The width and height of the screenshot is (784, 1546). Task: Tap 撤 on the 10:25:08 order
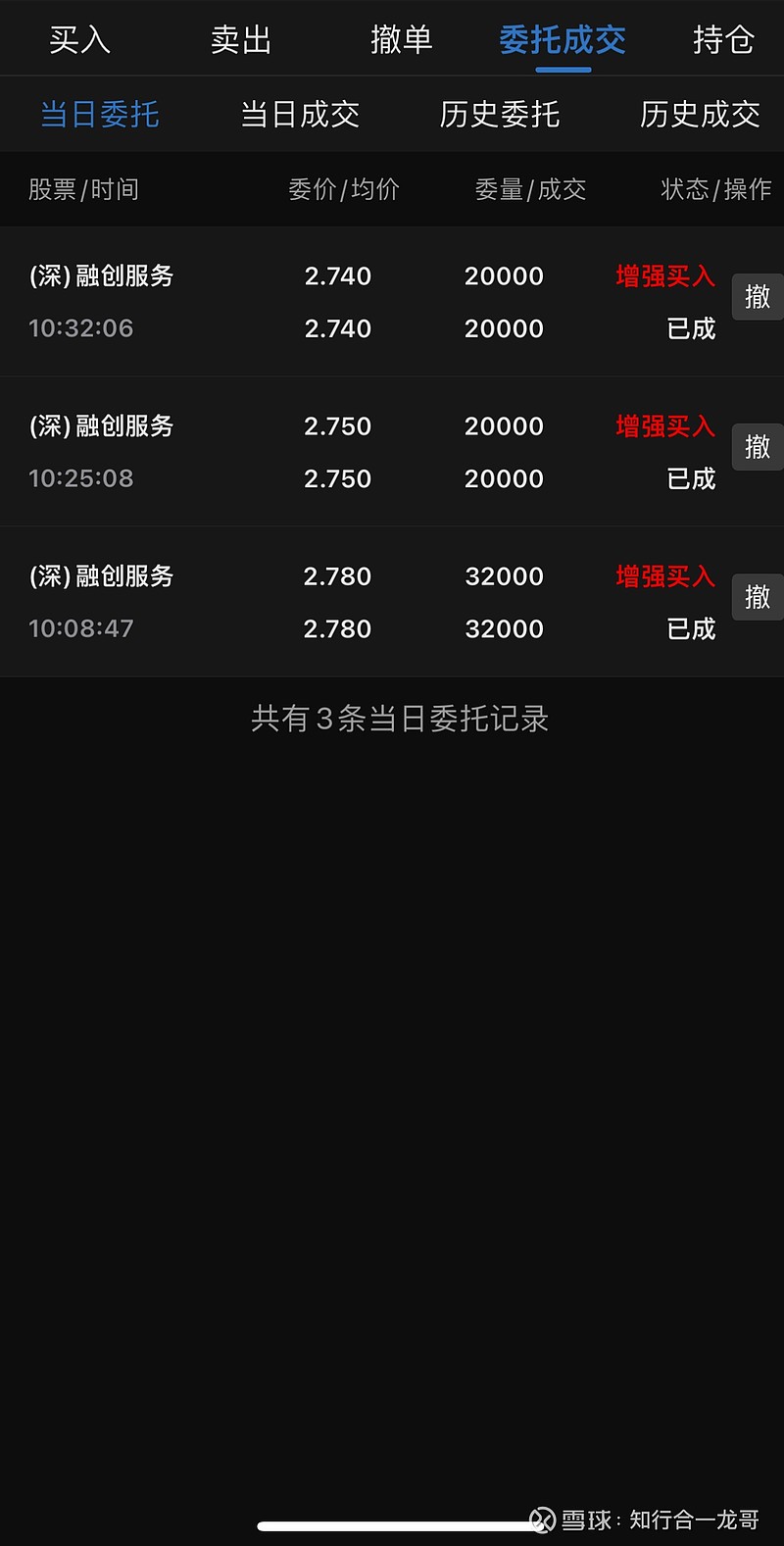(758, 447)
